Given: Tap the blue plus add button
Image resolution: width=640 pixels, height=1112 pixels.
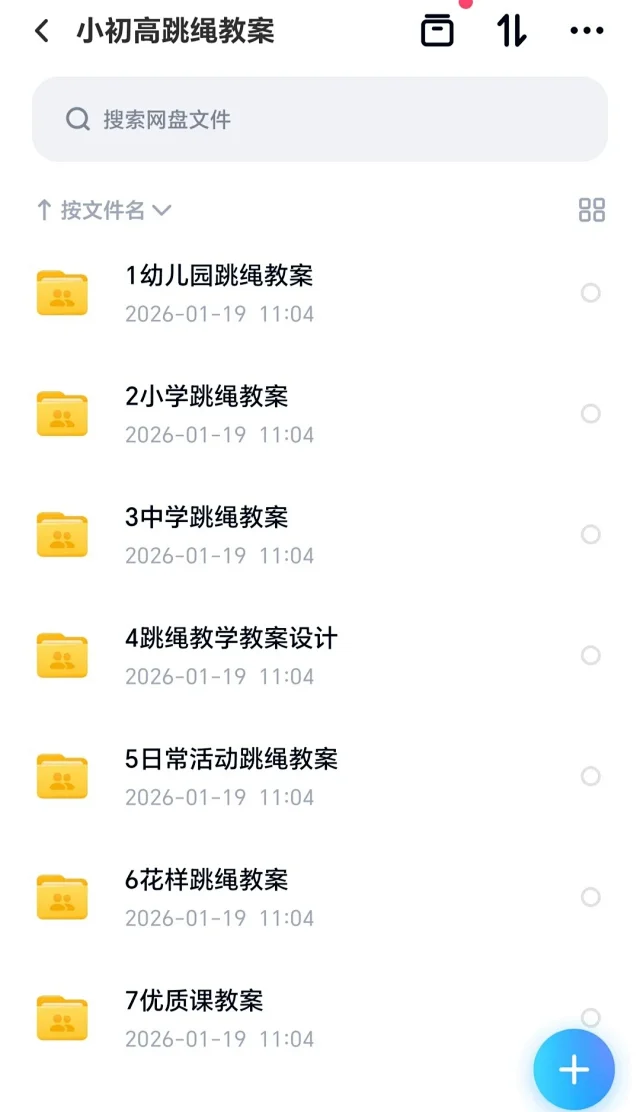Looking at the screenshot, I should click(x=574, y=1070).
